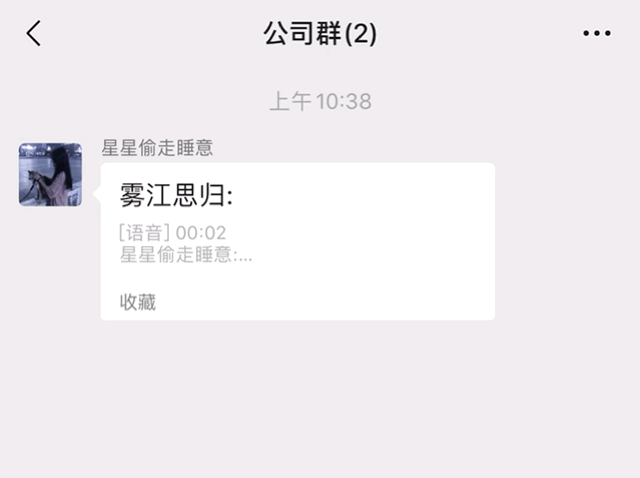The image size is (640, 478).
Task: Open the 雾江思归 favorited message card
Action: coord(297,241)
